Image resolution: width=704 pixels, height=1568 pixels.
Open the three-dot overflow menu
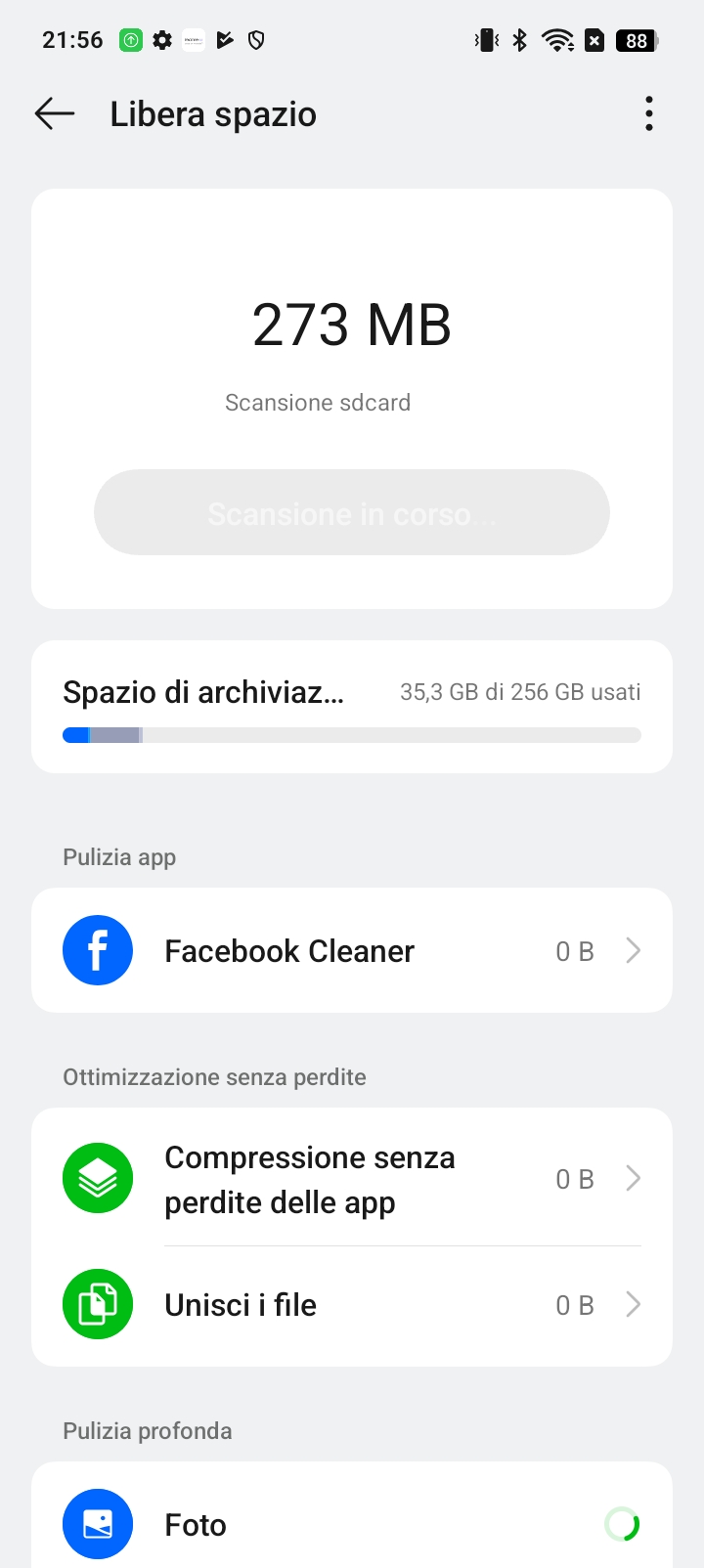point(649,114)
